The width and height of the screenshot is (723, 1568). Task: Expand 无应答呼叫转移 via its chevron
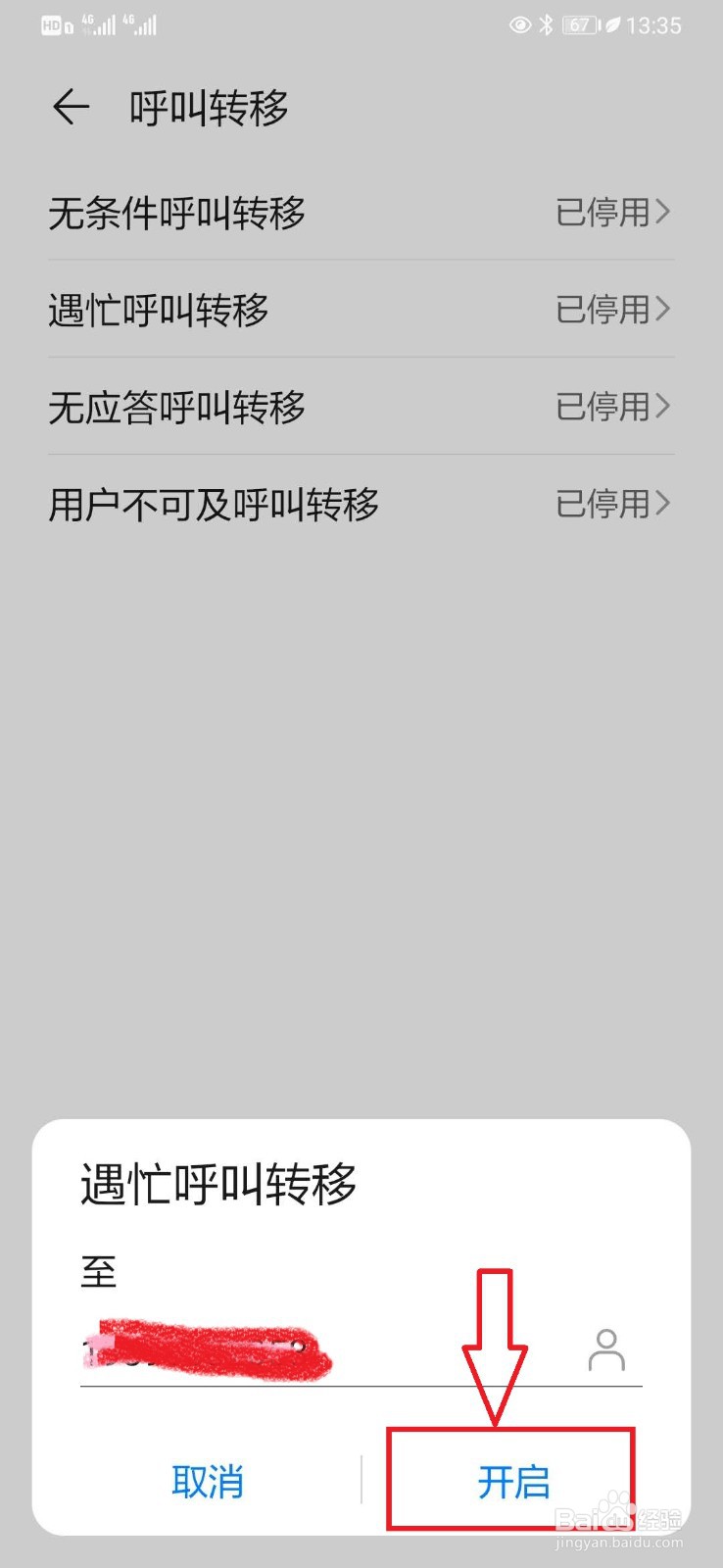coord(665,407)
